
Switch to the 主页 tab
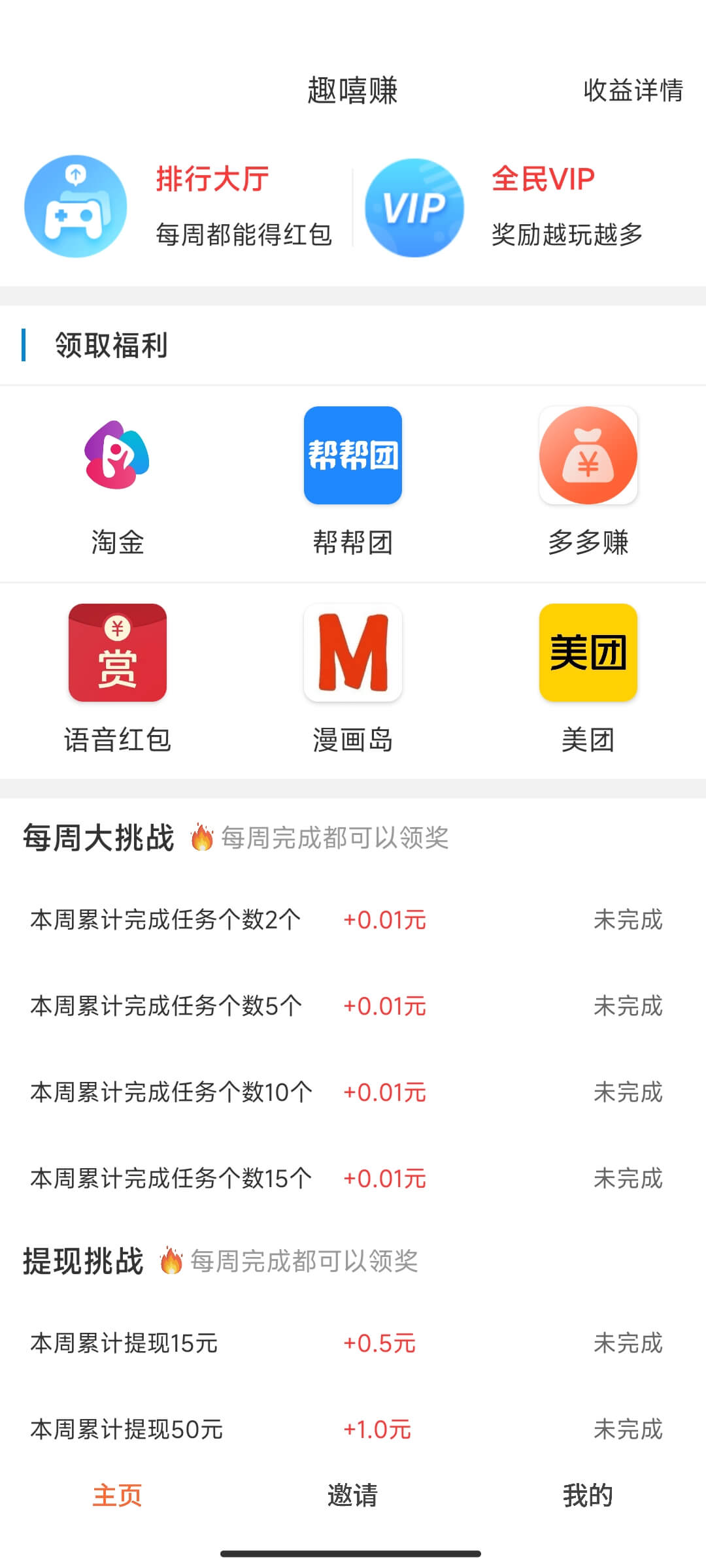point(118,1495)
